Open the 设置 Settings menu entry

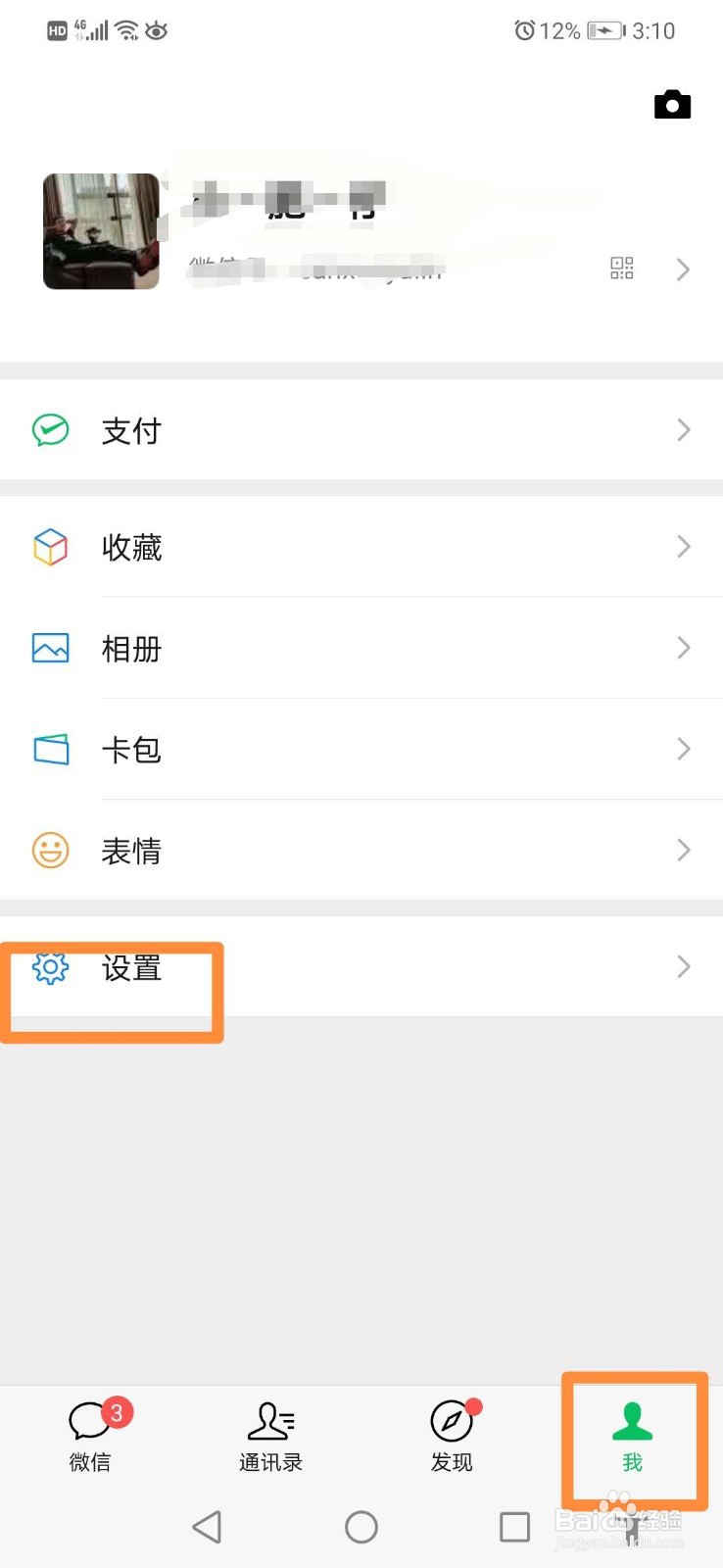[x=132, y=968]
